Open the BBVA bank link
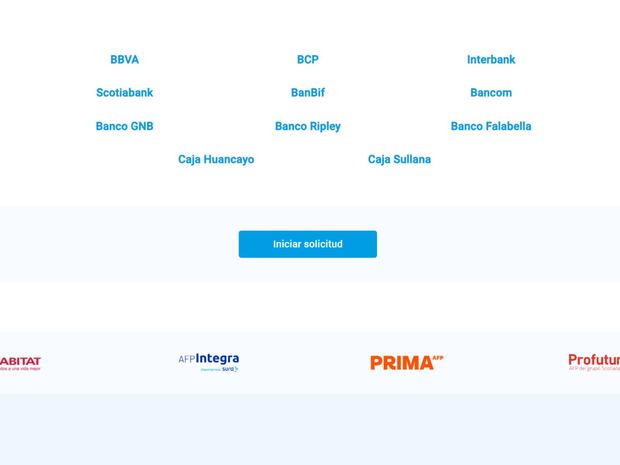This screenshot has width=620, height=465. pyautogui.click(x=124, y=60)
